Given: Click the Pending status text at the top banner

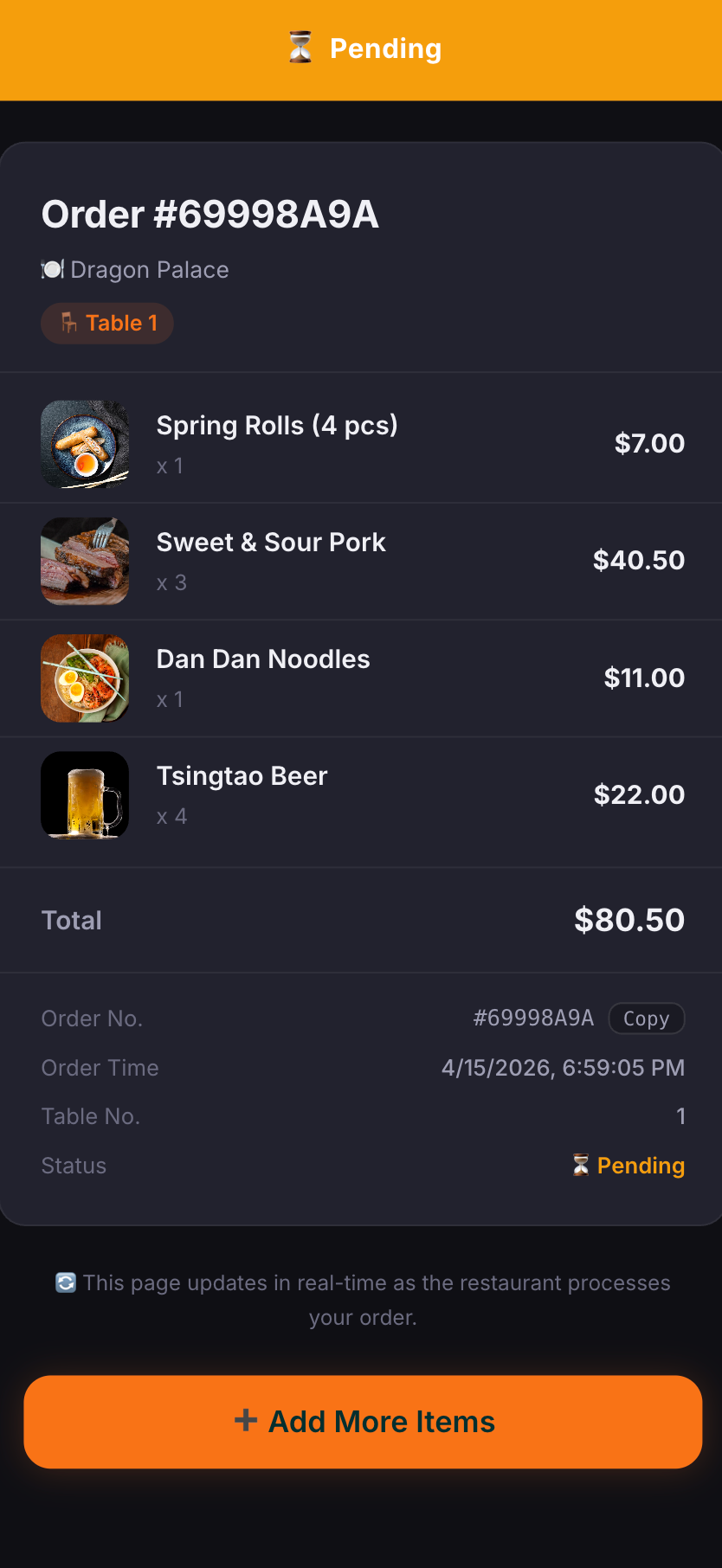Looking at the screenshot, I should point(385,48).
